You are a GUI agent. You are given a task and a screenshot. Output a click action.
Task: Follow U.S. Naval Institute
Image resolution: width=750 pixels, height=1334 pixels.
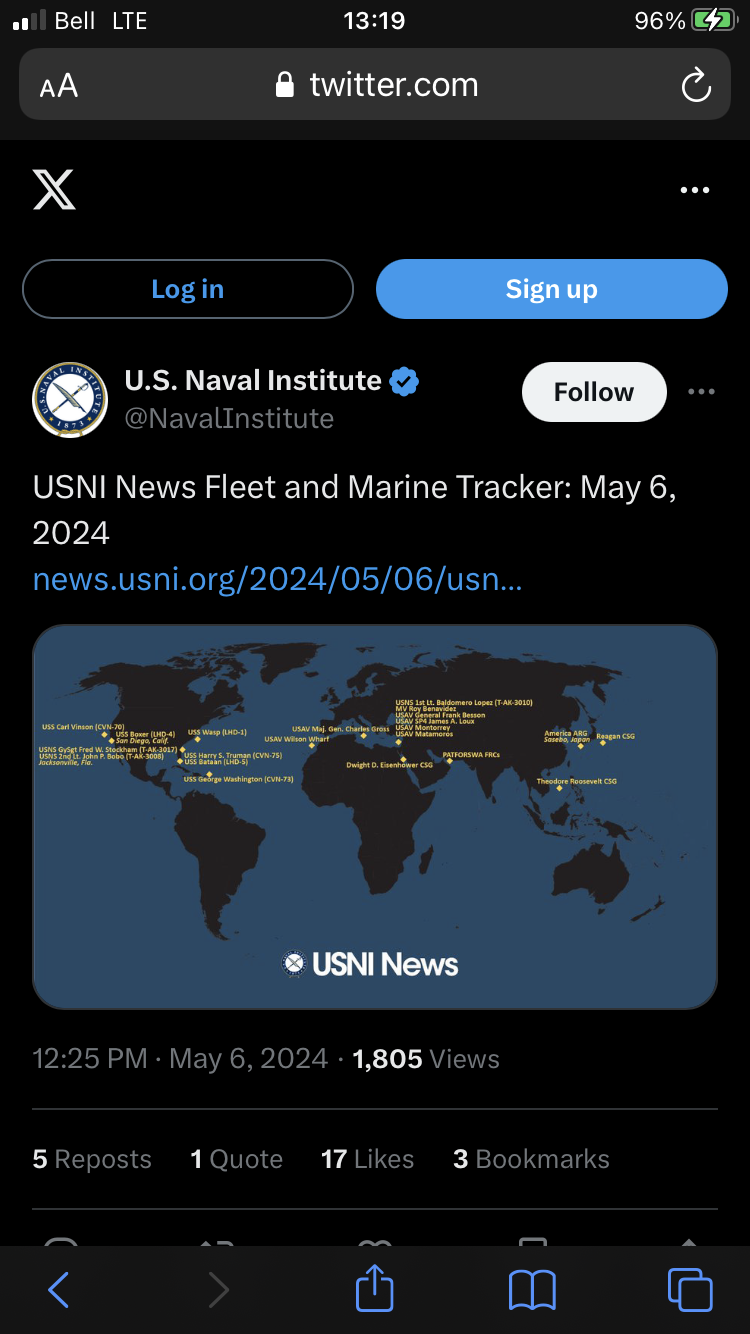tap(594, 392)
